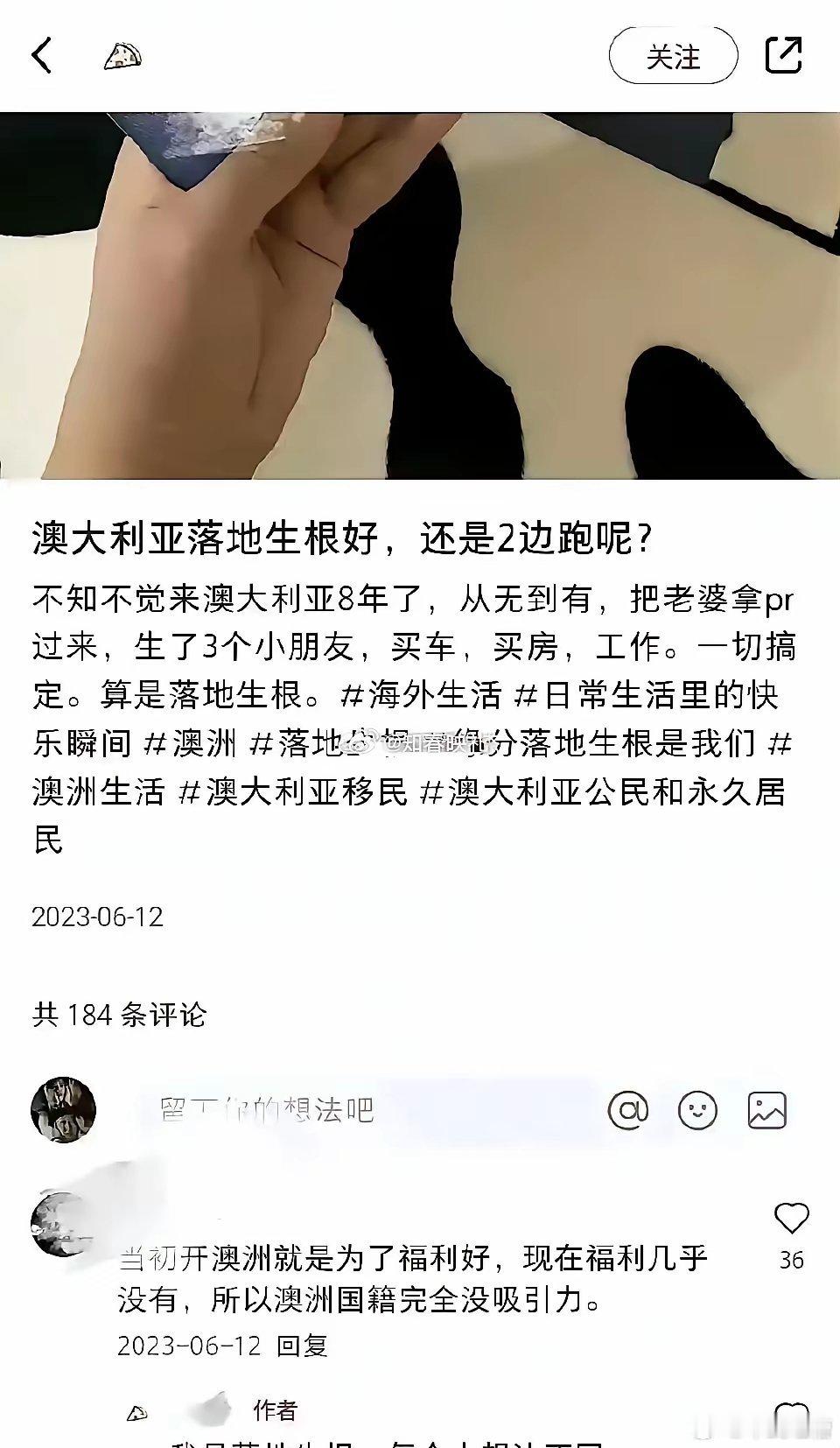This screenshot has height=1448, width=840.
Task: Tap the like count 36
Action: point(792,1259)
